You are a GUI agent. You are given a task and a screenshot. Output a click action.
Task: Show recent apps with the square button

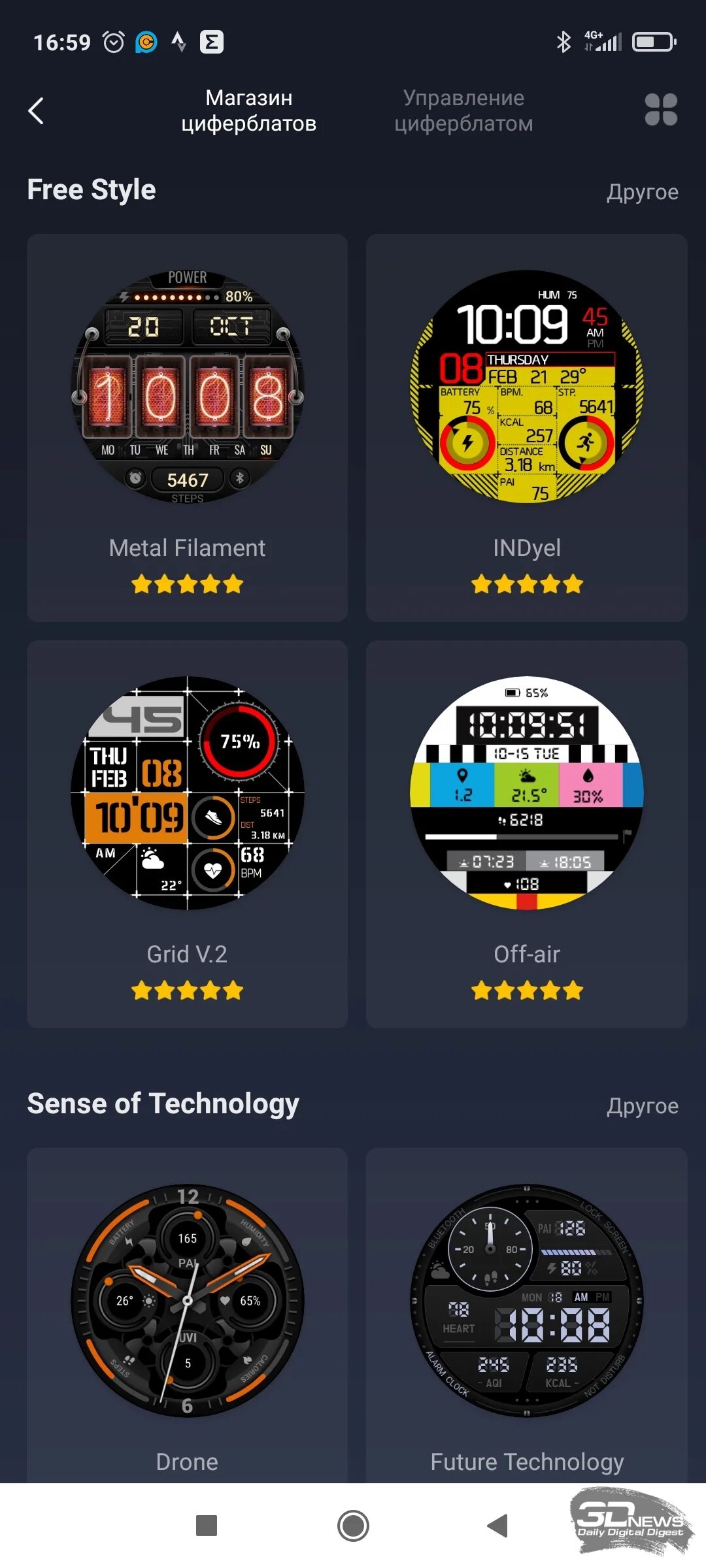pos(207,1526)
